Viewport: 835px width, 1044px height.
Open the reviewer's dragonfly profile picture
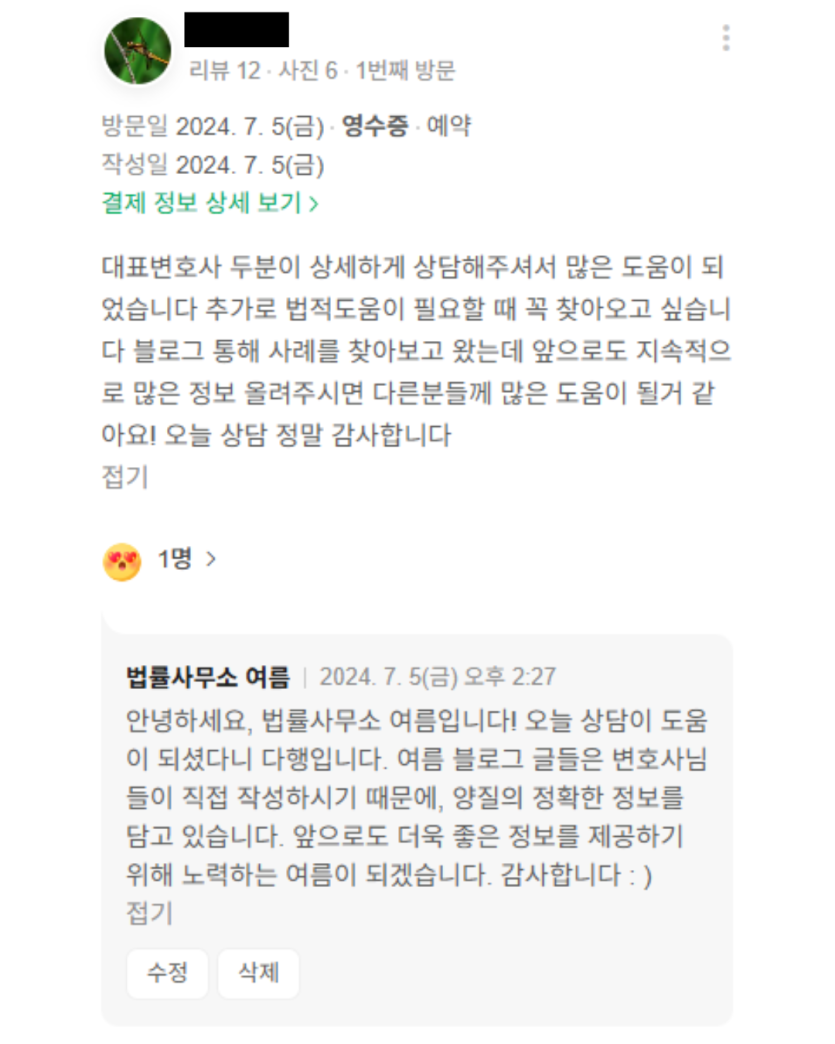[138, 50]
